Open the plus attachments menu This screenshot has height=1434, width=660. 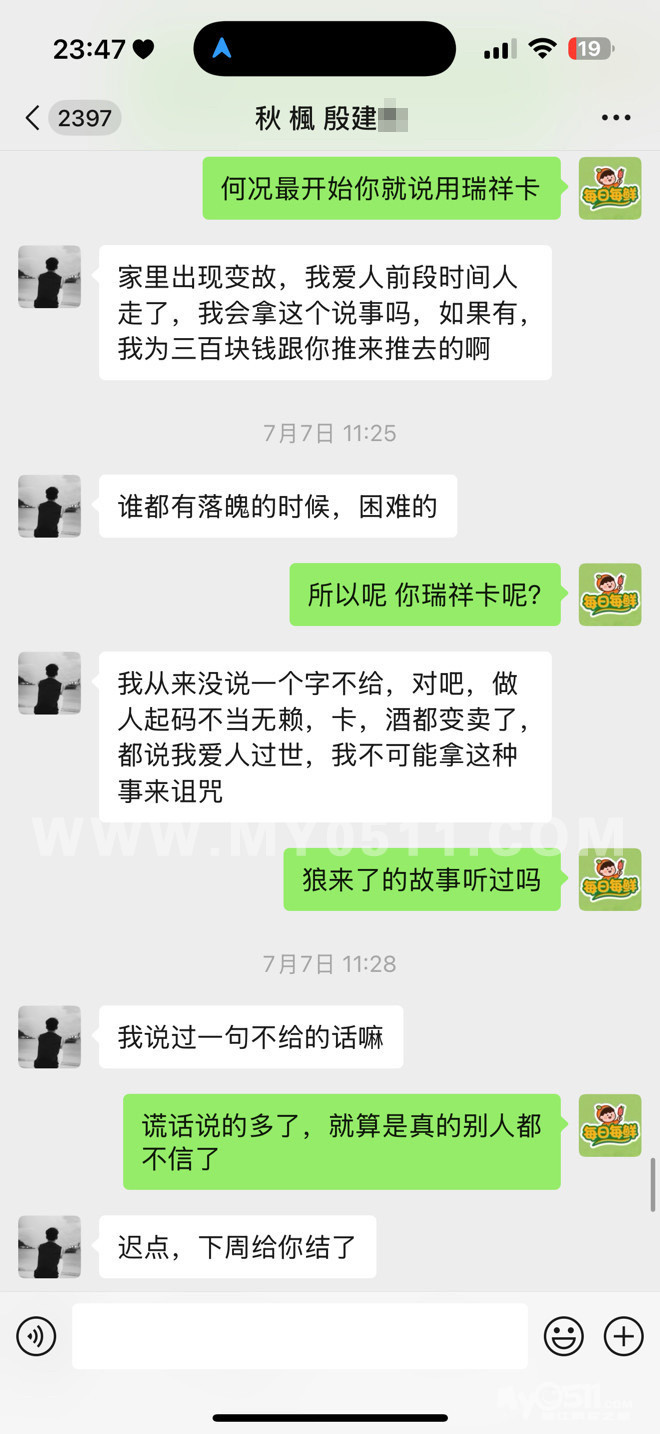tap(623, 1336)
